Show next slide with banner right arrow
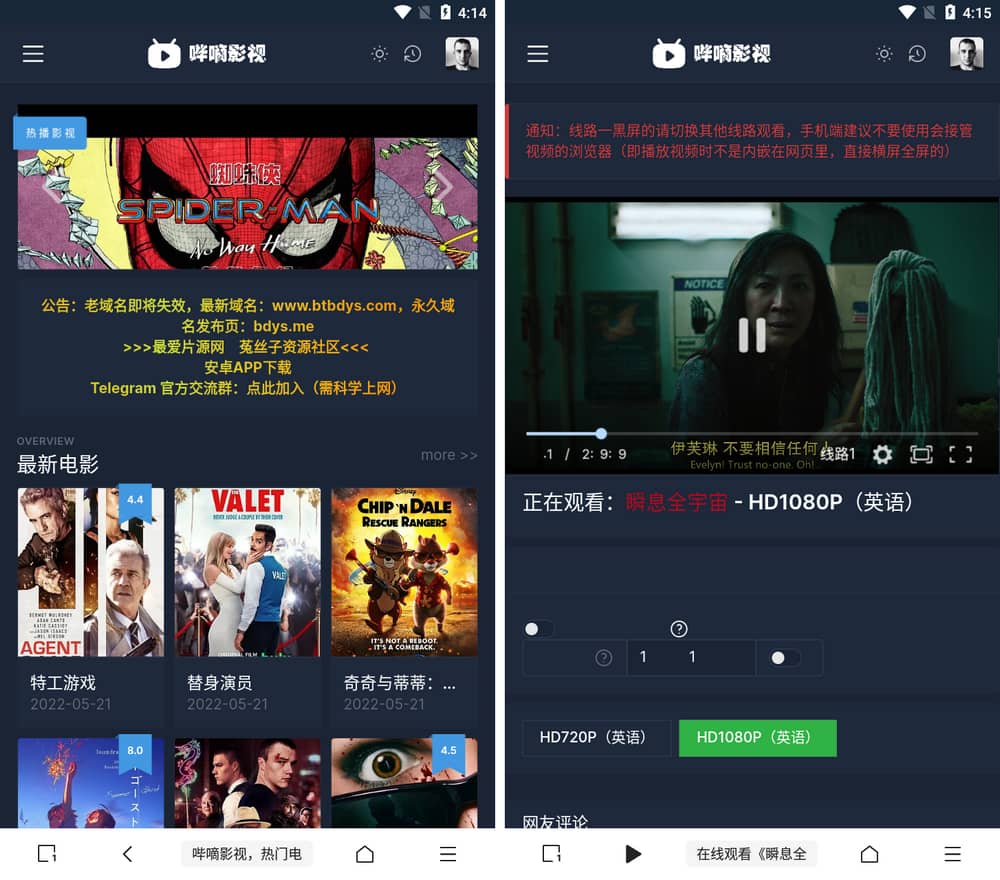1000x880 pixels. (x=443, y=186)
